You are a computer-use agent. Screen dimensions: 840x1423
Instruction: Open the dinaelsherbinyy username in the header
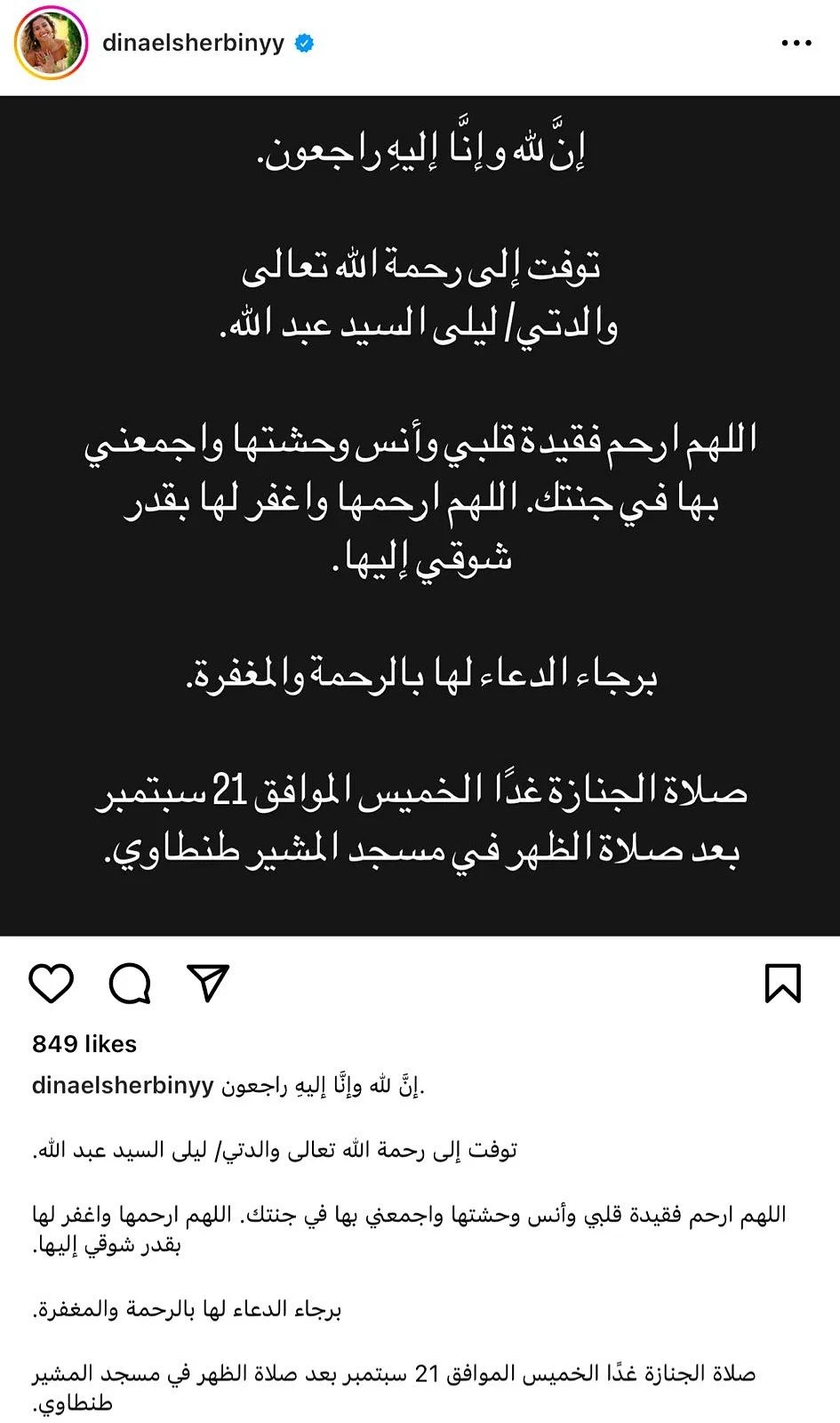[193, 43]
